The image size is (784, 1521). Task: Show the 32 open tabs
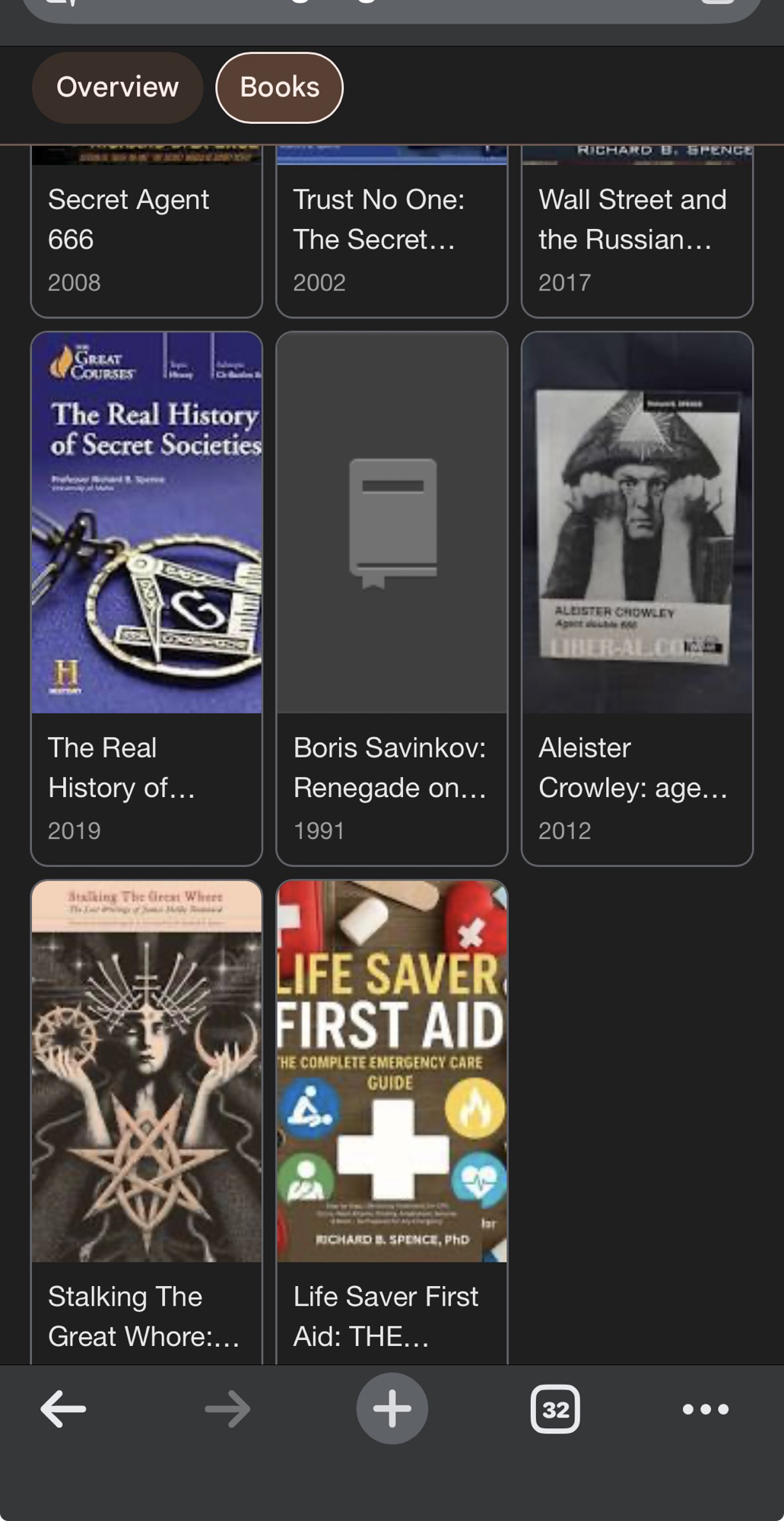tap(554, 1409)
